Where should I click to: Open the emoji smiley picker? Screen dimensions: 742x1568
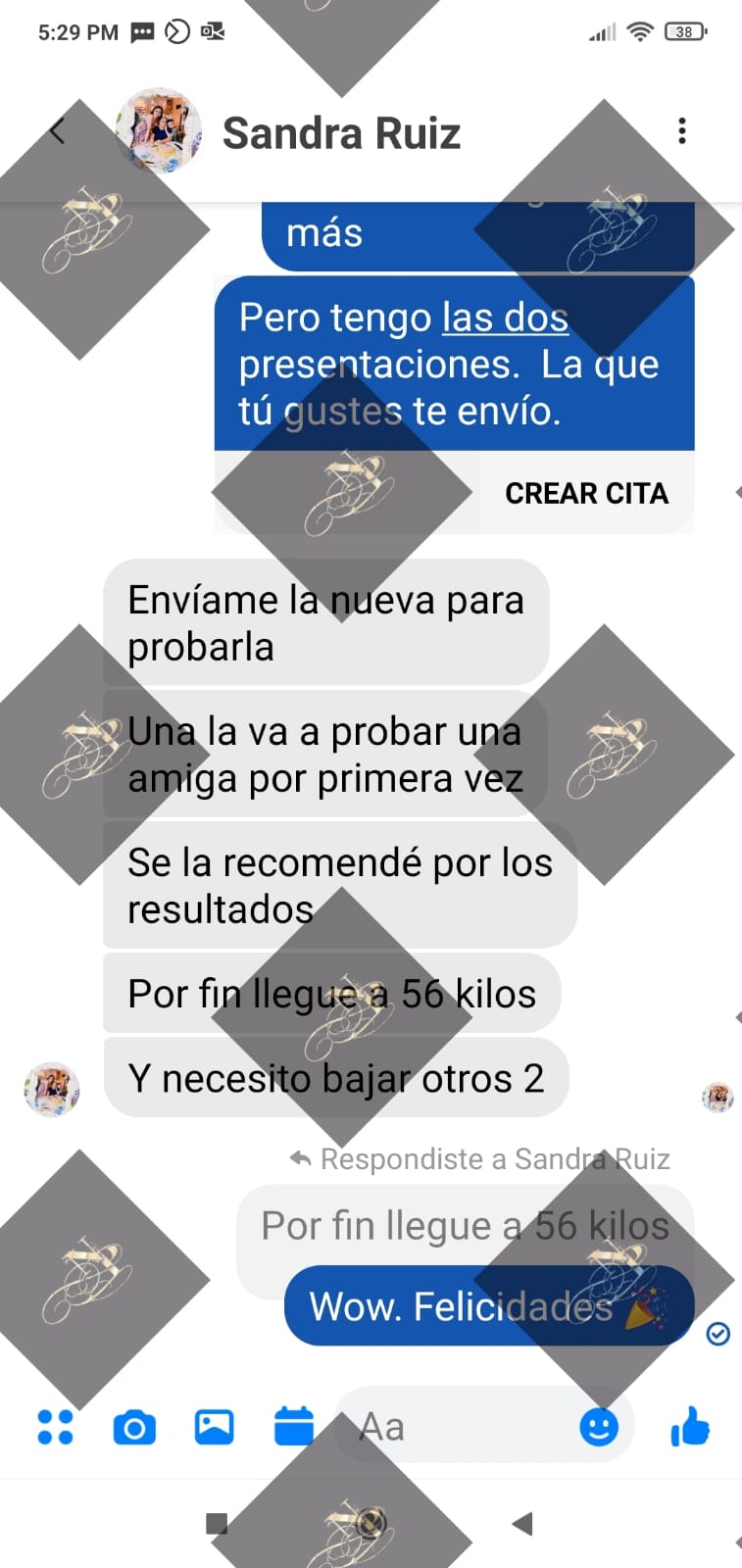point(598,1427)
